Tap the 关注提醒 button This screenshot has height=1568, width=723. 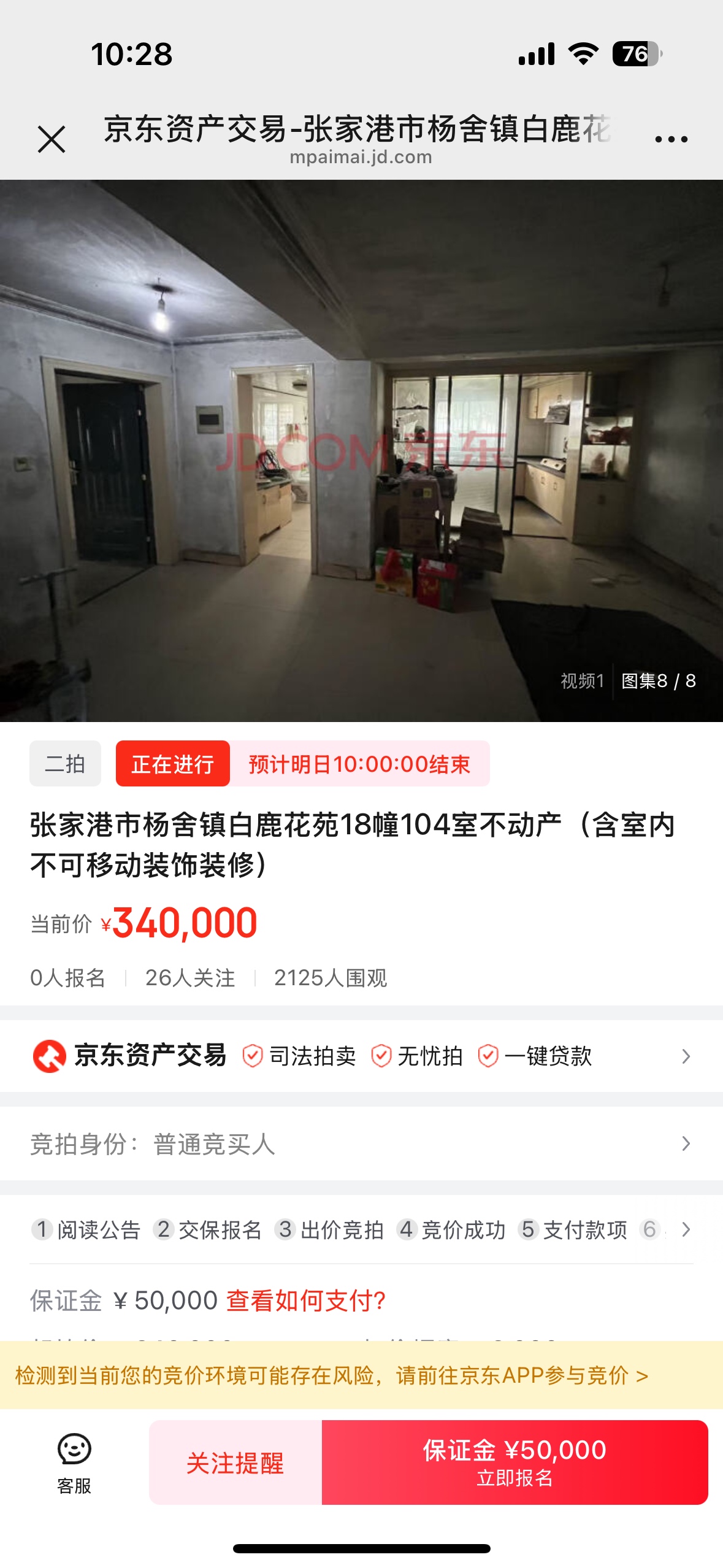[235, 1462]
